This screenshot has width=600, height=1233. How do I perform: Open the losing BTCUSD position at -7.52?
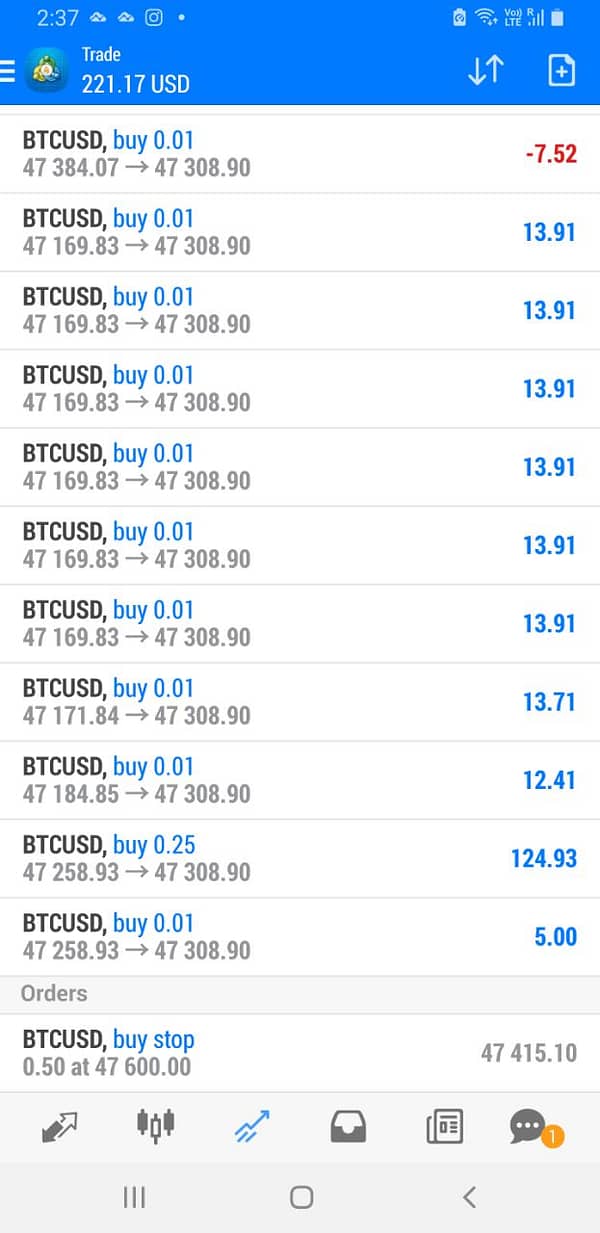pos(300,154)
